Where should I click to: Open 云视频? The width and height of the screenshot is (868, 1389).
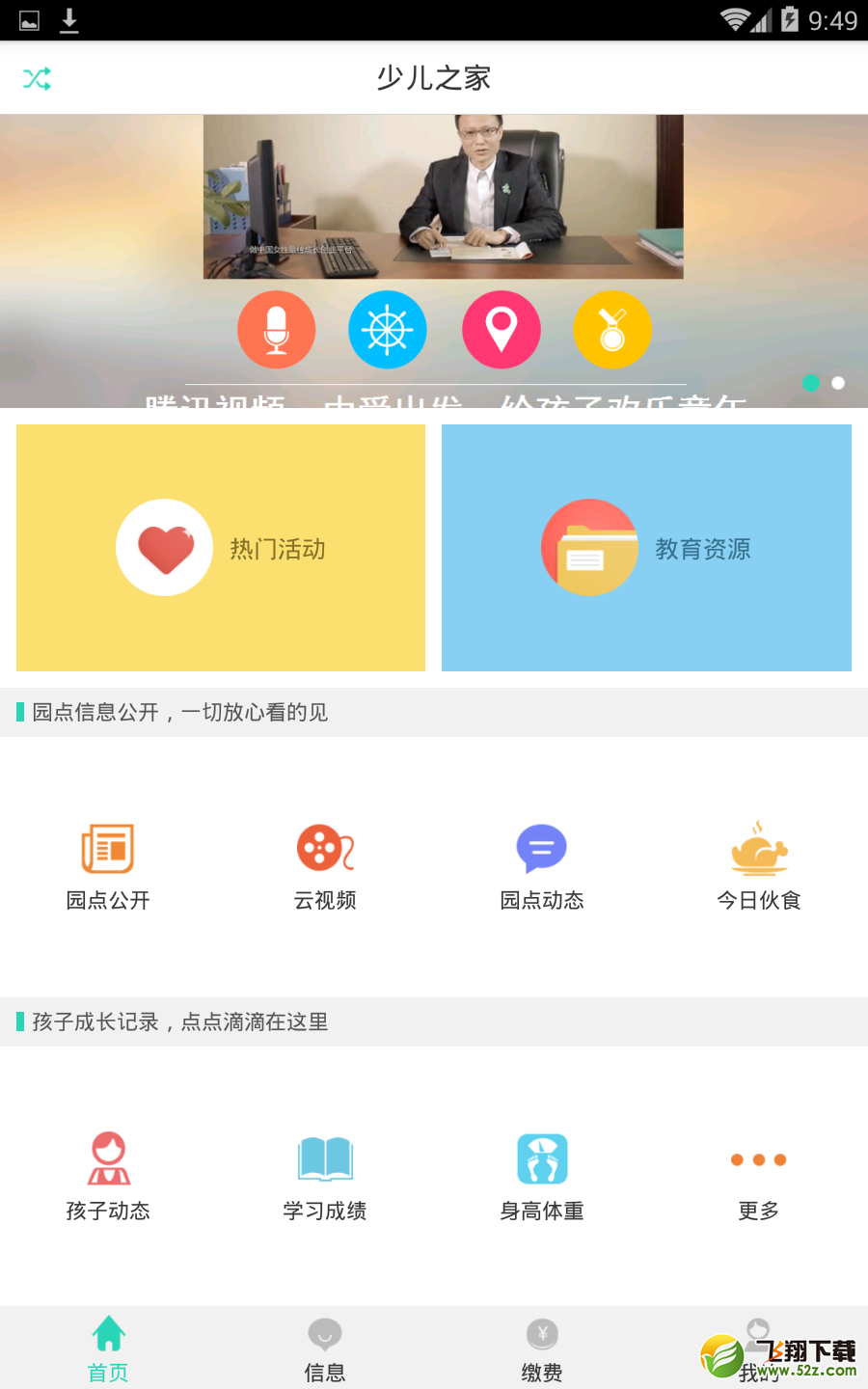click(325, 867)
